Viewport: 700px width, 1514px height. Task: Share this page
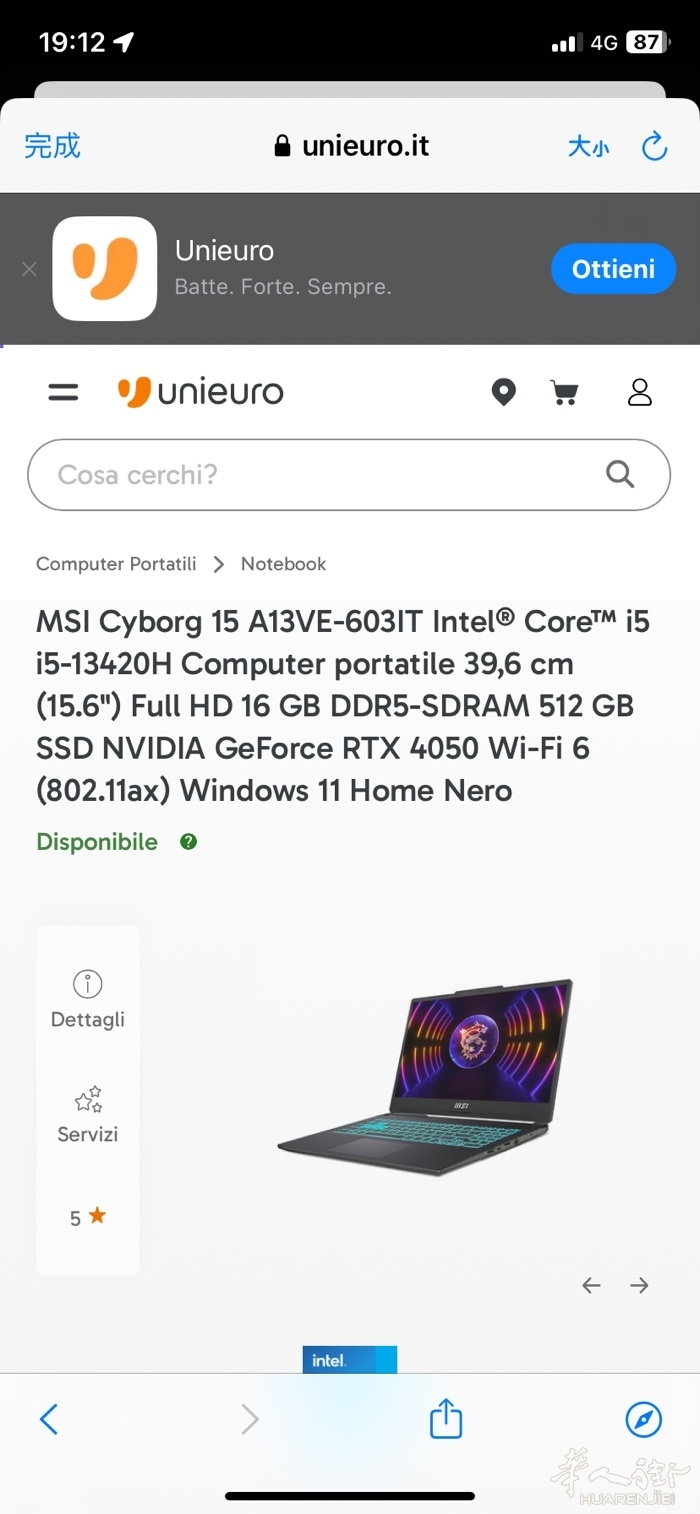point(446,1418)
